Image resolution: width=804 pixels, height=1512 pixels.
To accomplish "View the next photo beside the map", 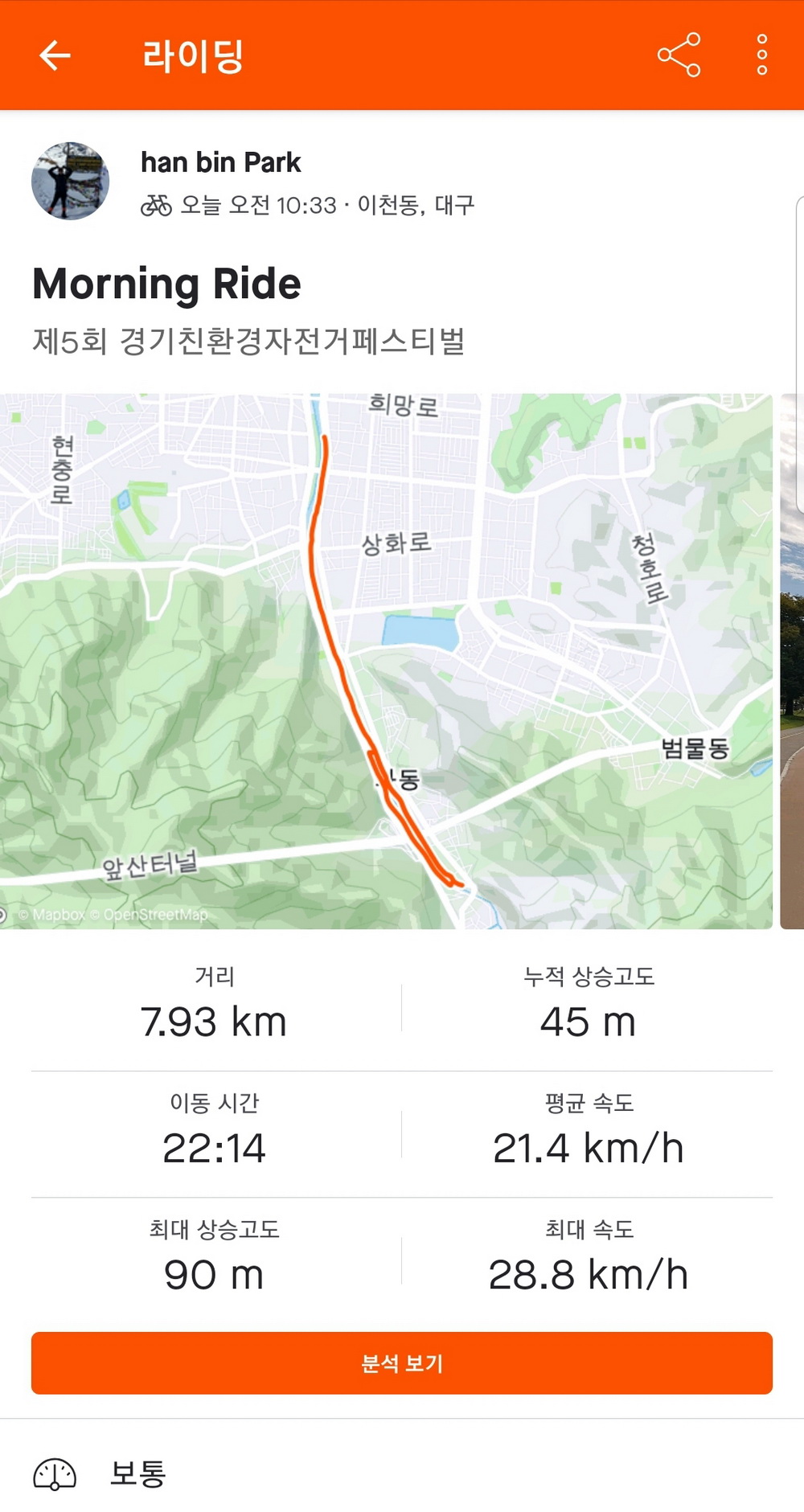I will point(793,661).
